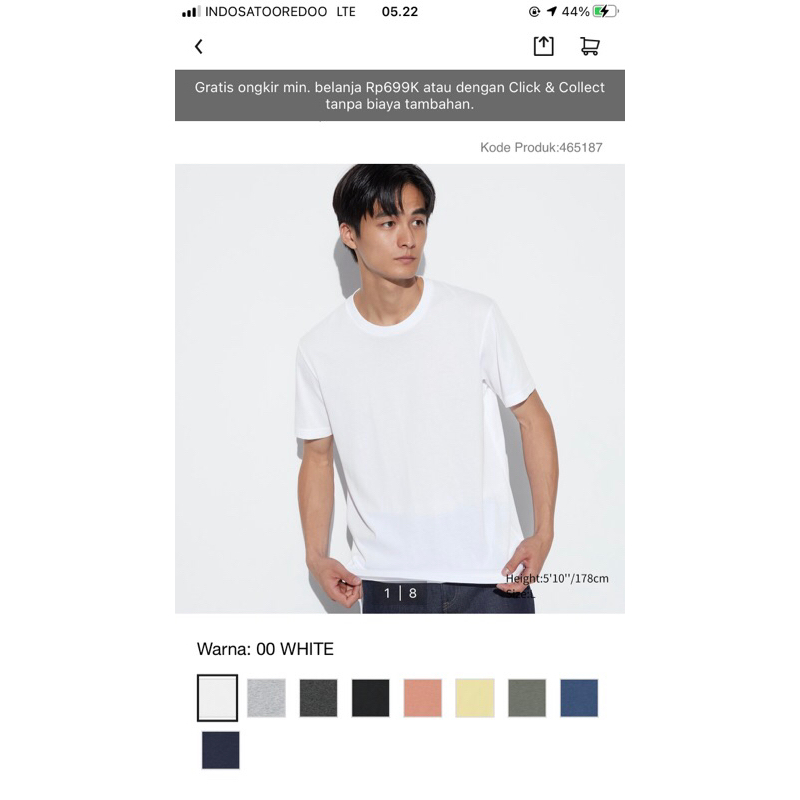Image resolution: width=800 pixels, height=800 pixels.
Task: Pick the dark gray color swatch
Action: tap(318, 698)
